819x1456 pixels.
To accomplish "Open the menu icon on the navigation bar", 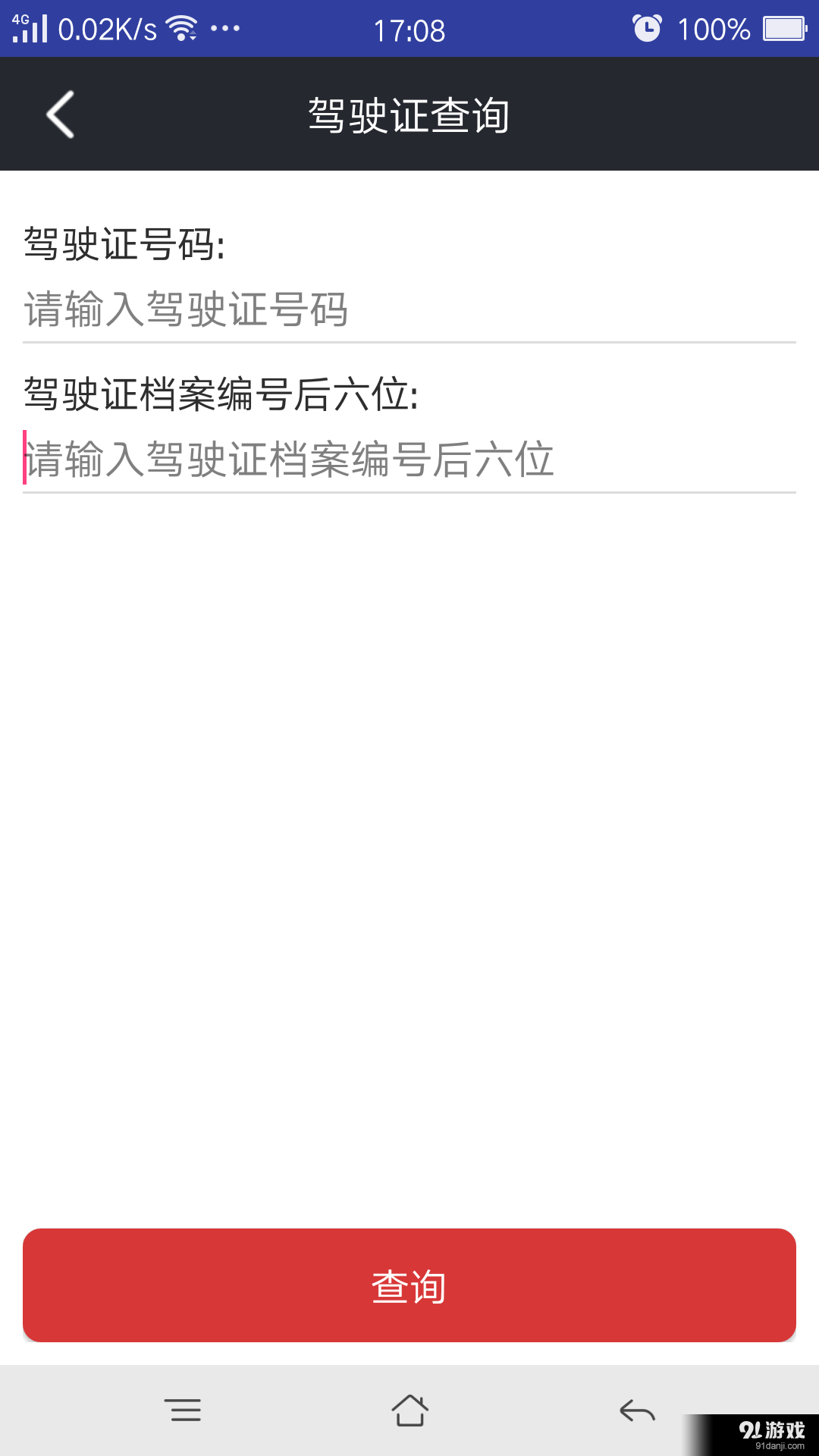I will click(x=184, y=1410).
